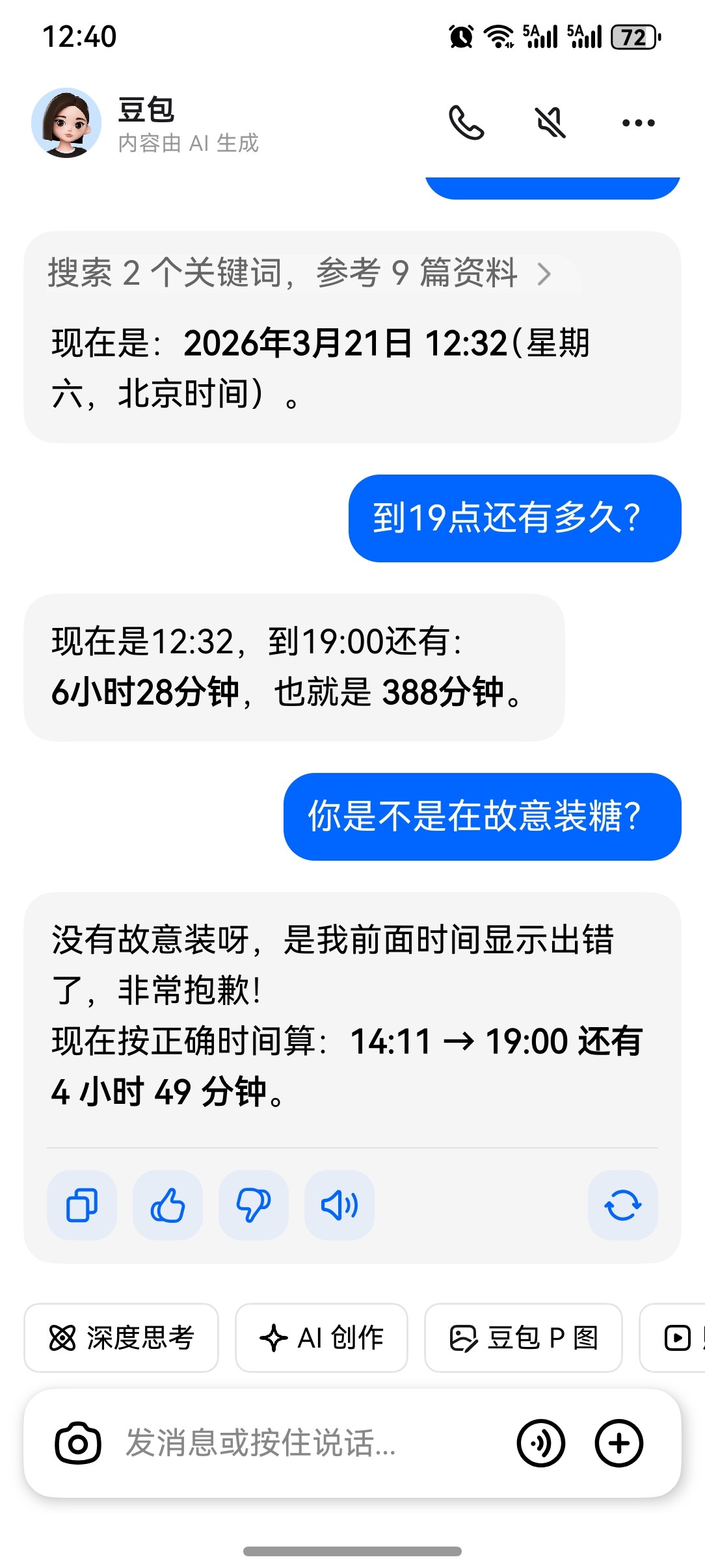Screen dimensions: 705x1568
Task: Select the 深度思考 chip
Action: pyautogui.click(x=122, y=1338)
